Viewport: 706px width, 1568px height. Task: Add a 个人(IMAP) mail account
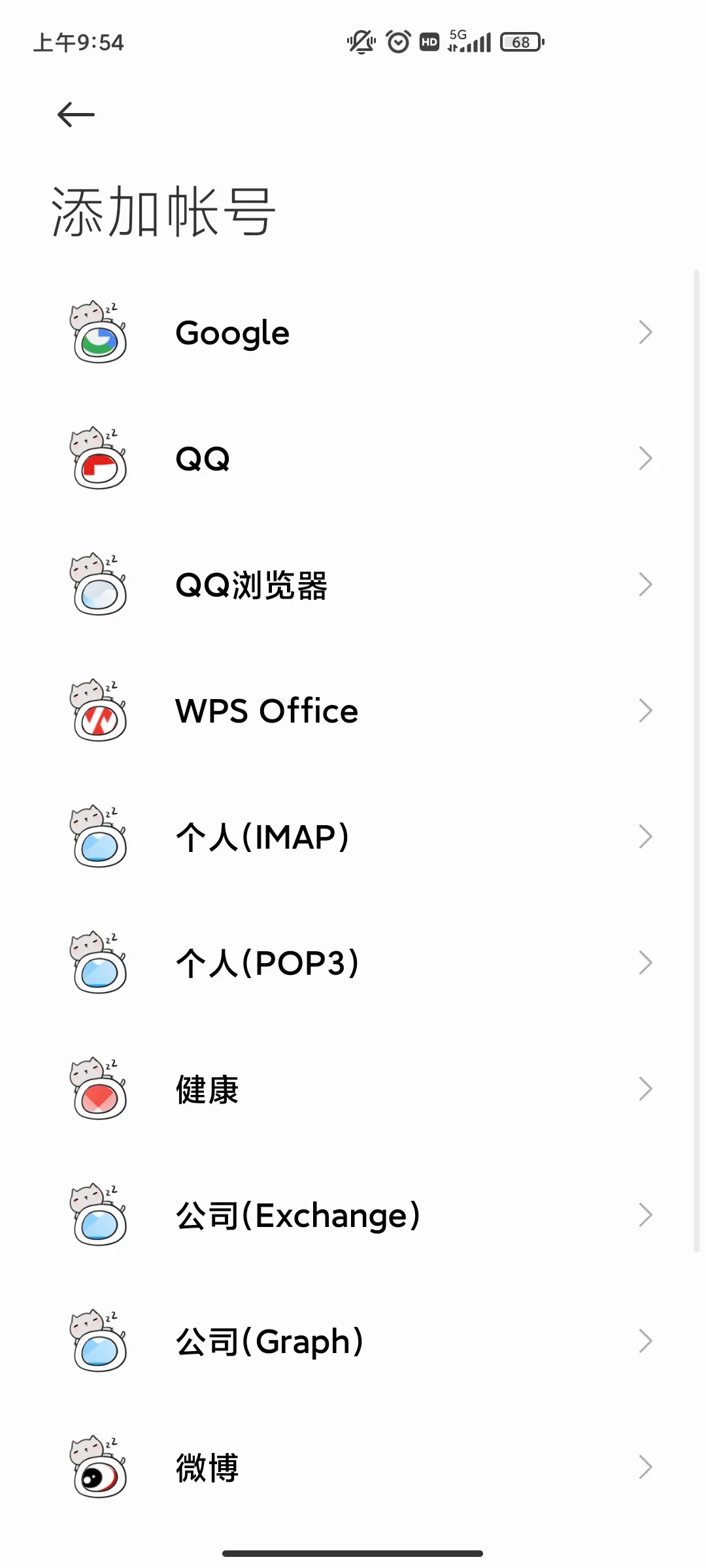(353, 837)
